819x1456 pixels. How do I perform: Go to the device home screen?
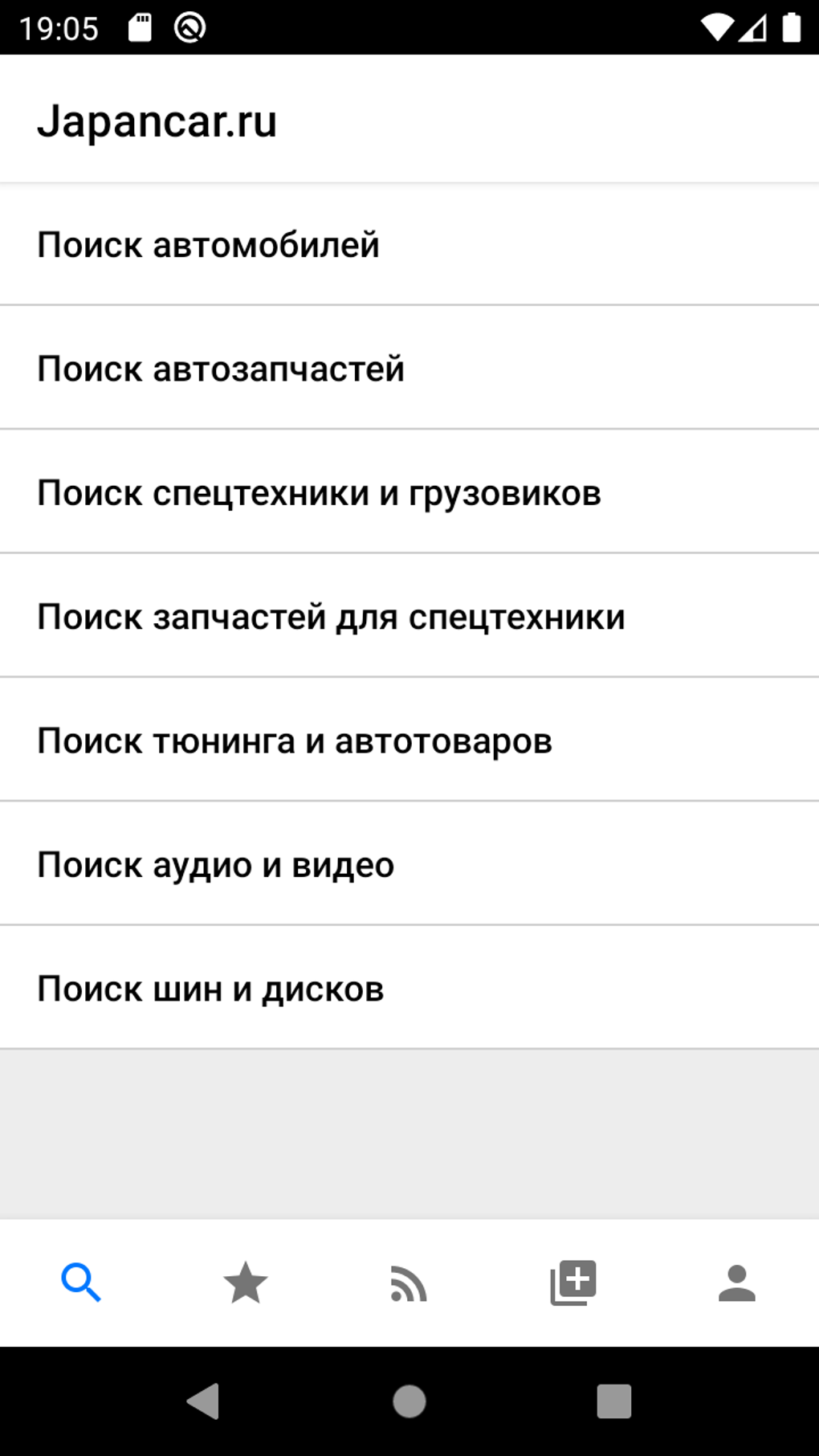[x=409, y=1401]
